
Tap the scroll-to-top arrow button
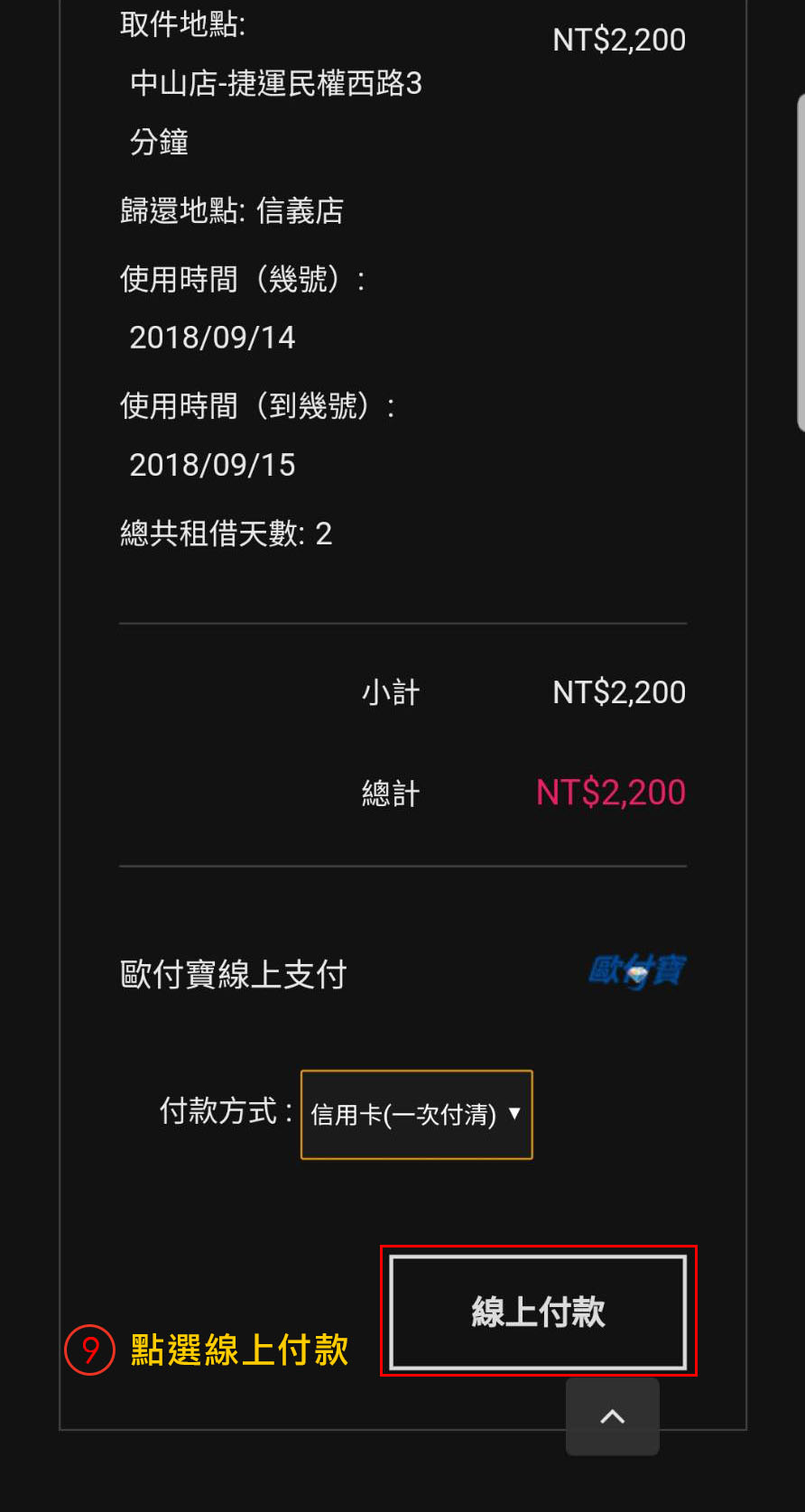(613, 1416)
